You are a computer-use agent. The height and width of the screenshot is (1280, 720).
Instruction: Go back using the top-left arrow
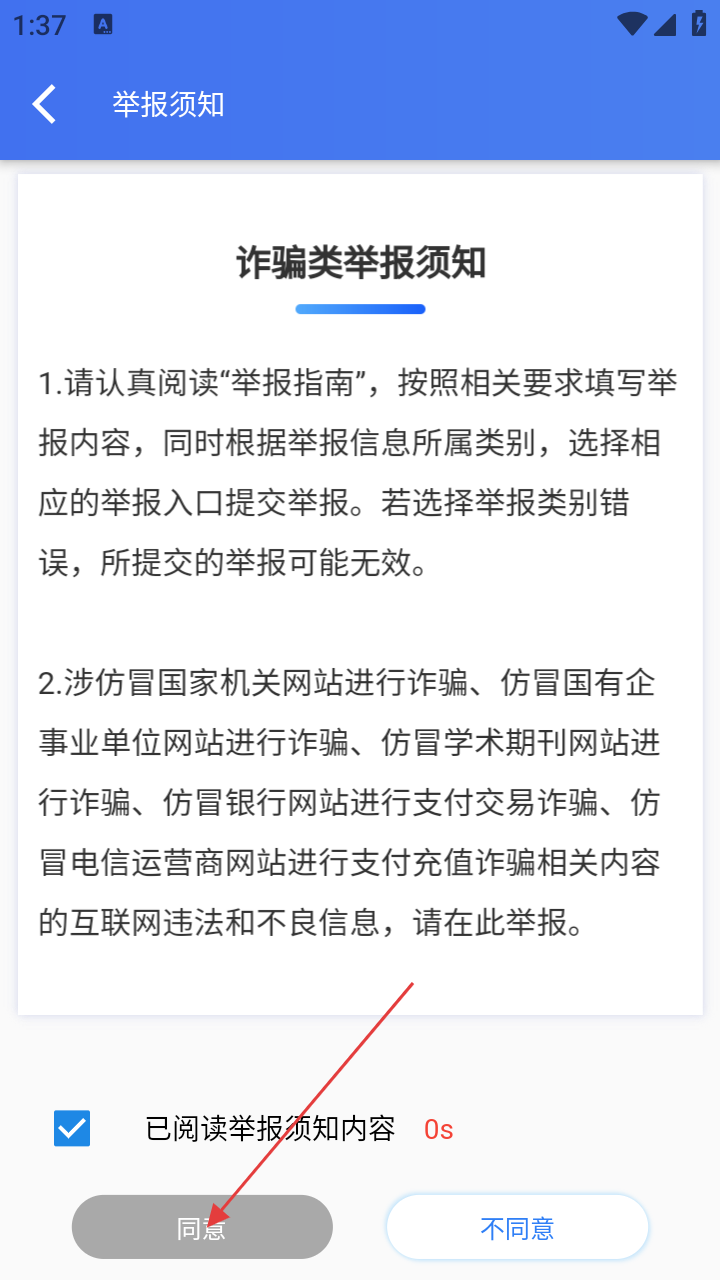44,104
